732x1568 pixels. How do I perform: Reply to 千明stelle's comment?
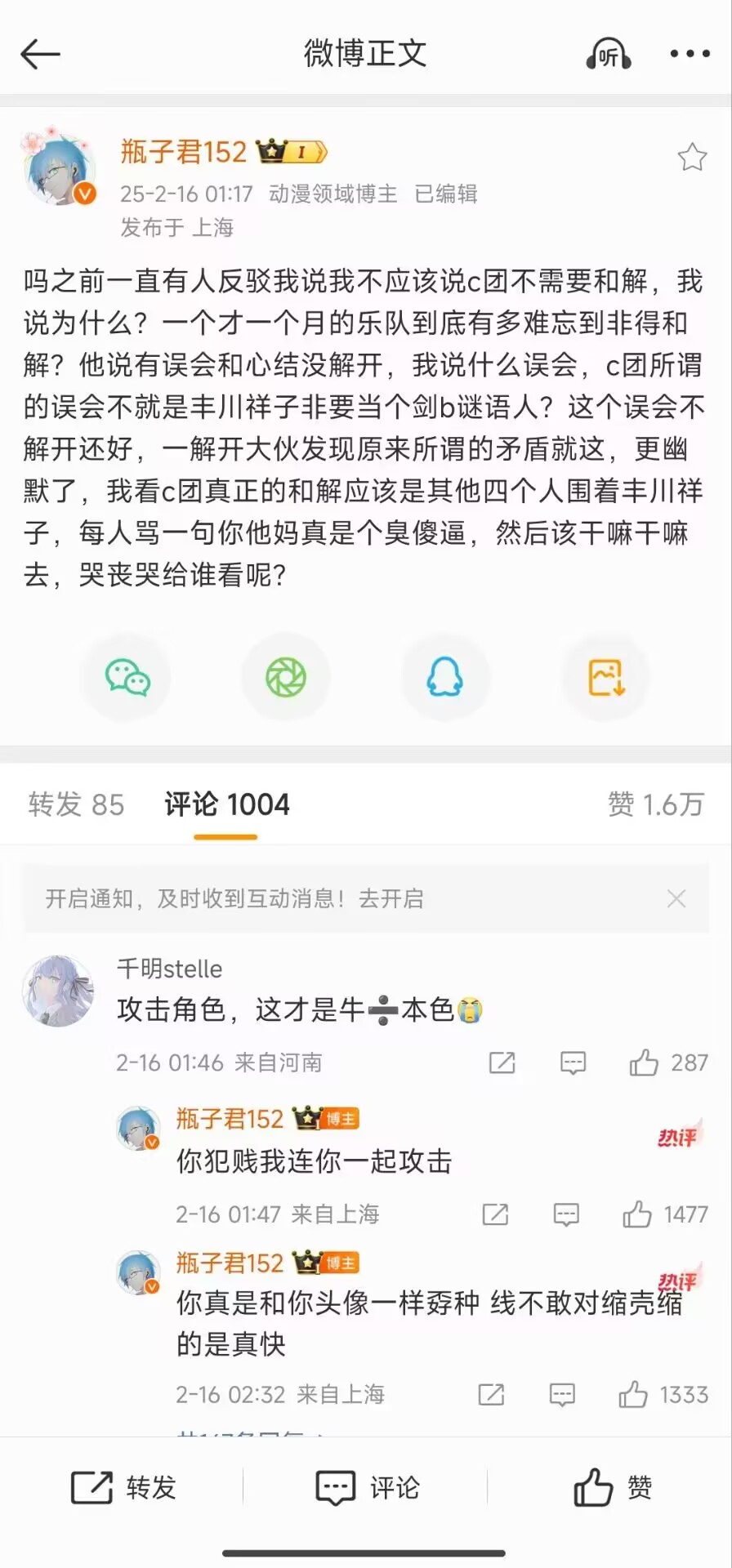tap(573, 1062)
